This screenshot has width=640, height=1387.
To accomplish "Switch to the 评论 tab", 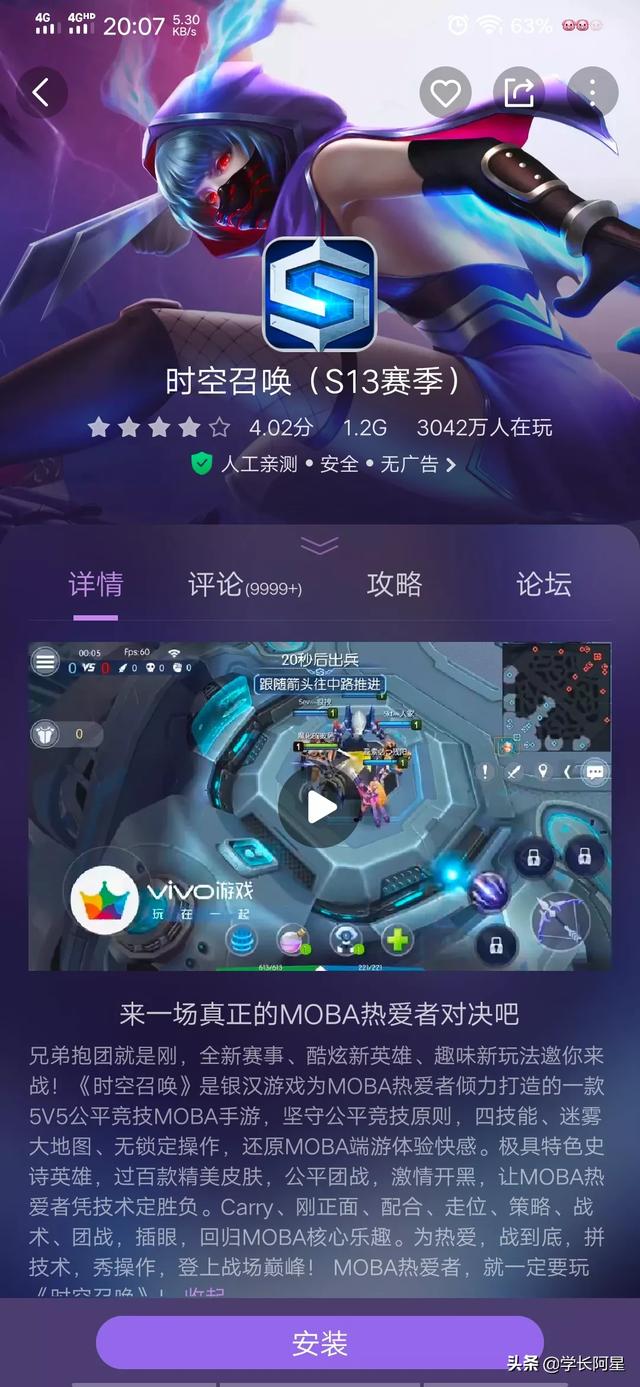I will tap(244, 585).
